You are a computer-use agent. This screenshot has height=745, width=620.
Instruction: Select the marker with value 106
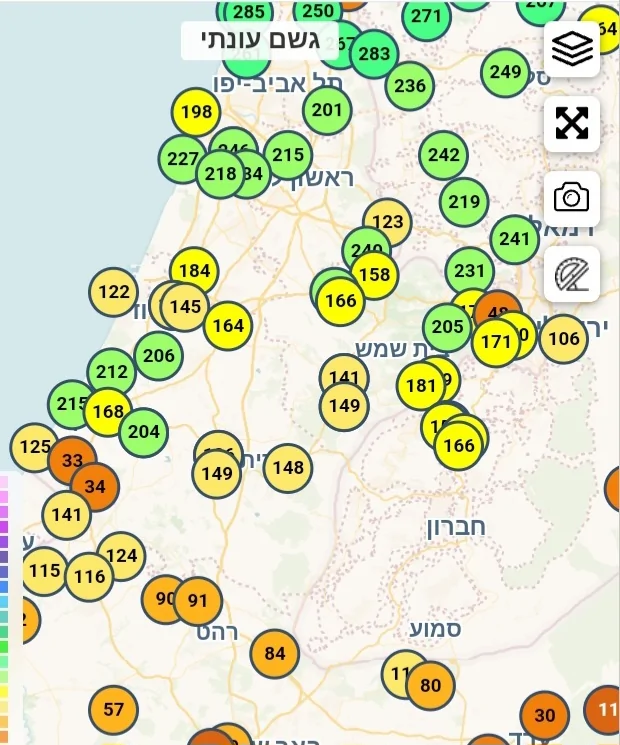pyautogui.click(x=564, y=339)
